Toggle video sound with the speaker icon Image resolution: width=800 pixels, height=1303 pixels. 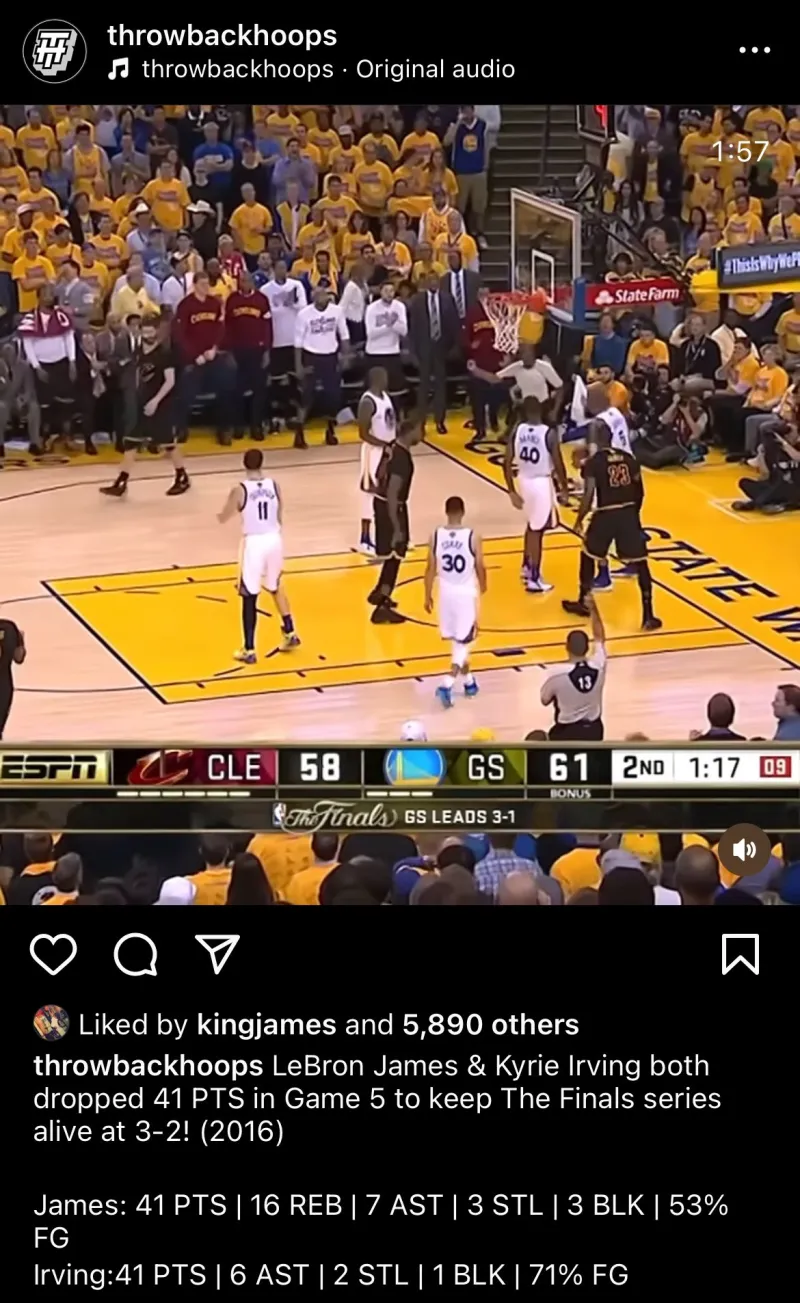pos(744,849)
